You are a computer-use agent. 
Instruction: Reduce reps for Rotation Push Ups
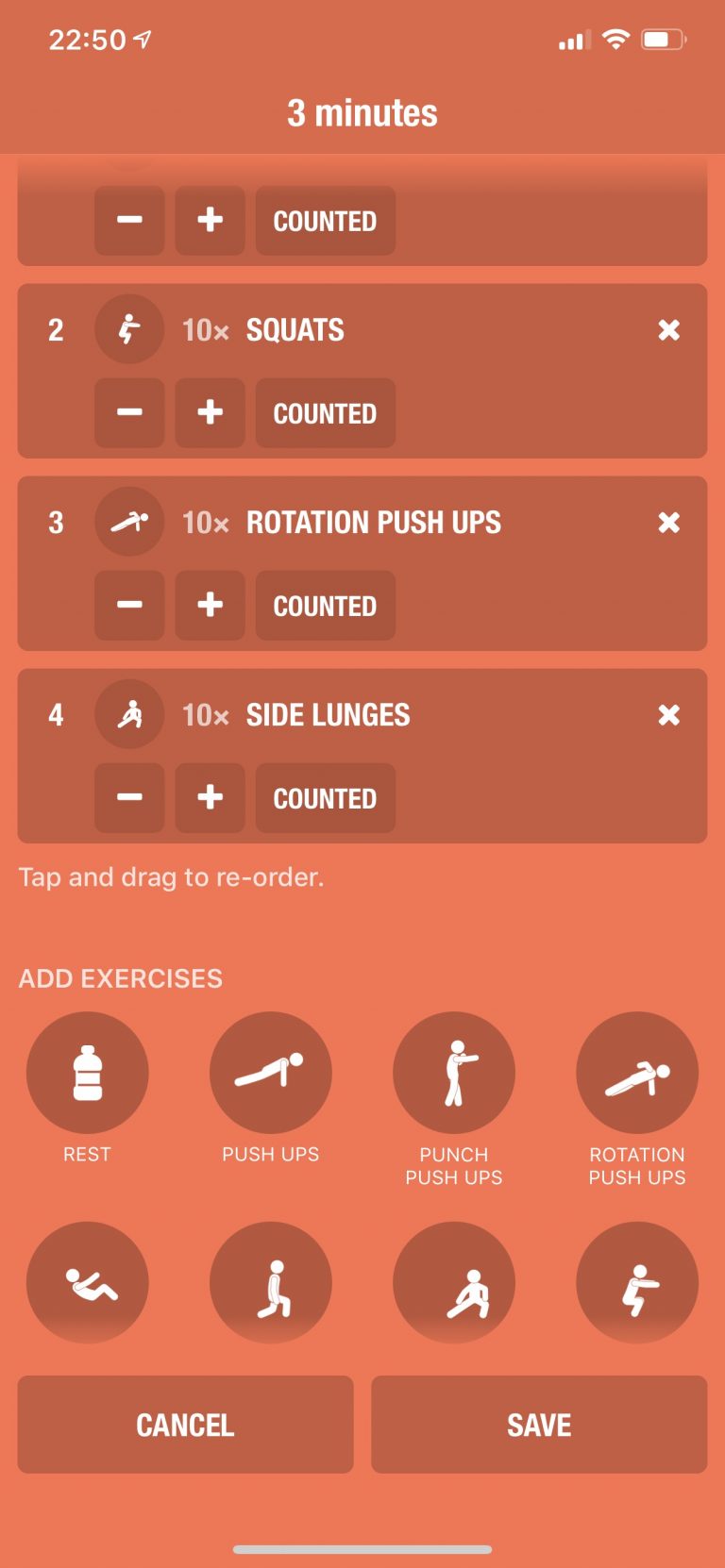(x=129, y=606)
